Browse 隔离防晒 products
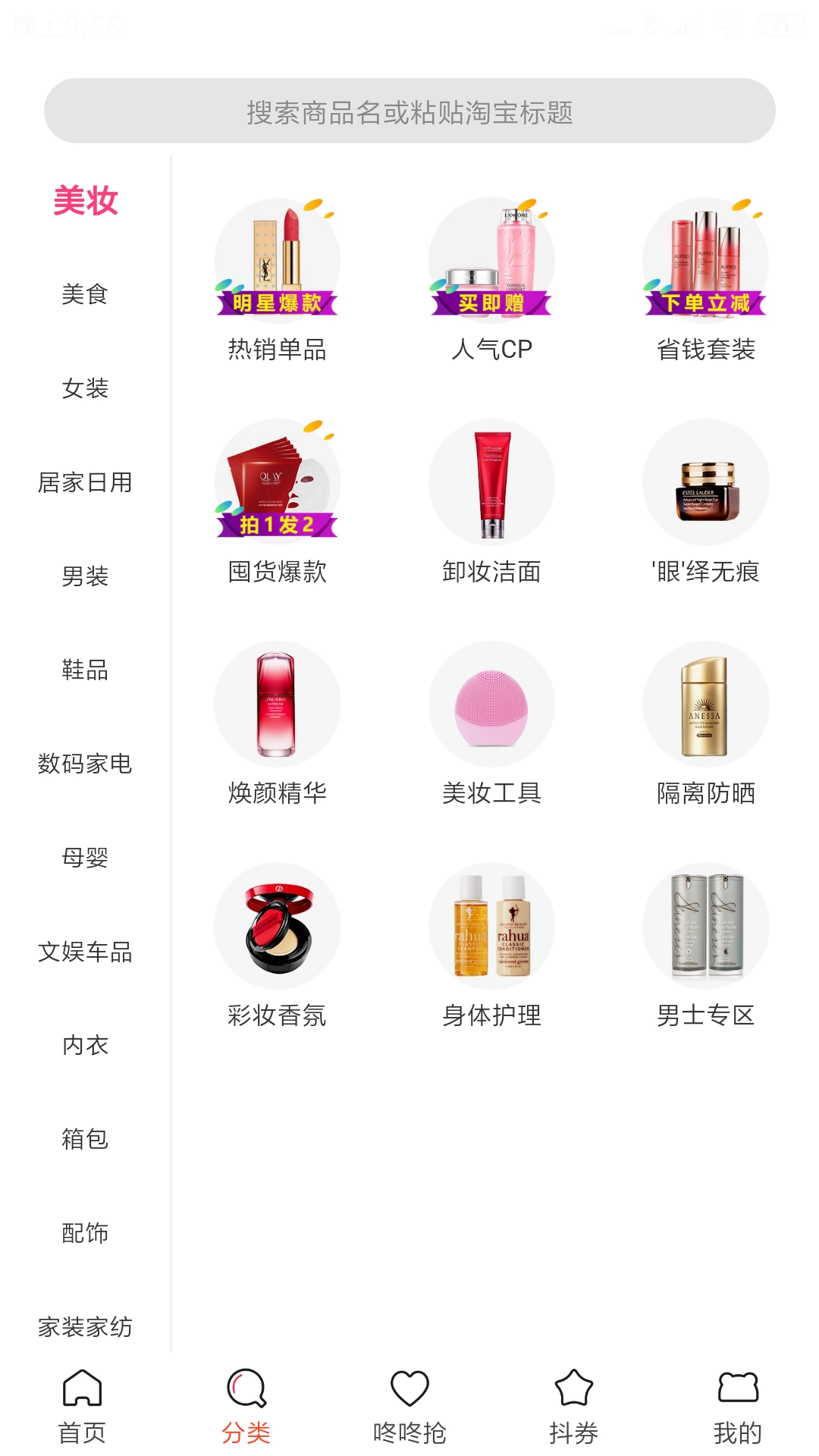The height and width of the screenshot is (1456, 819). [706, 723]
